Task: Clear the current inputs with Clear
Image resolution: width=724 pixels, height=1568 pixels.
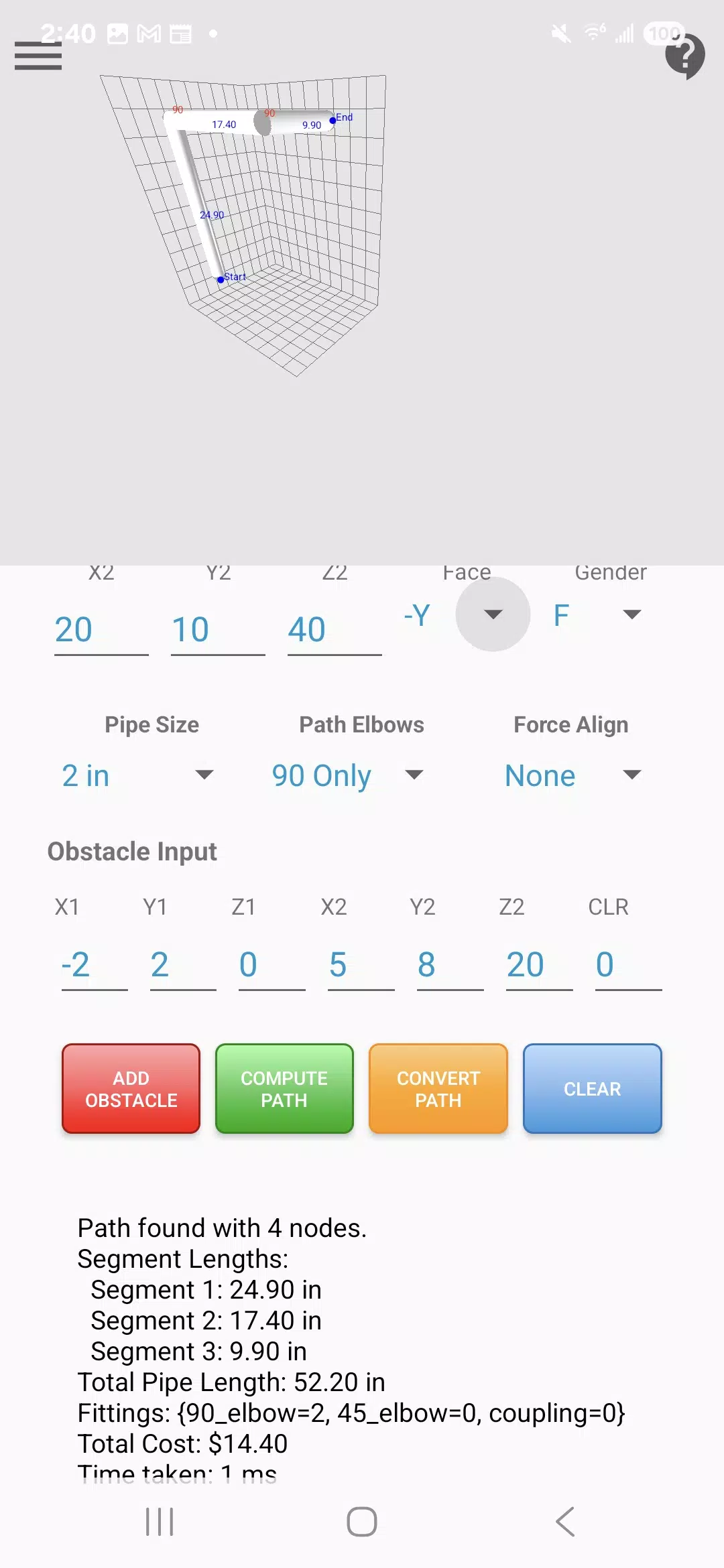Action: click(593, 1089)
